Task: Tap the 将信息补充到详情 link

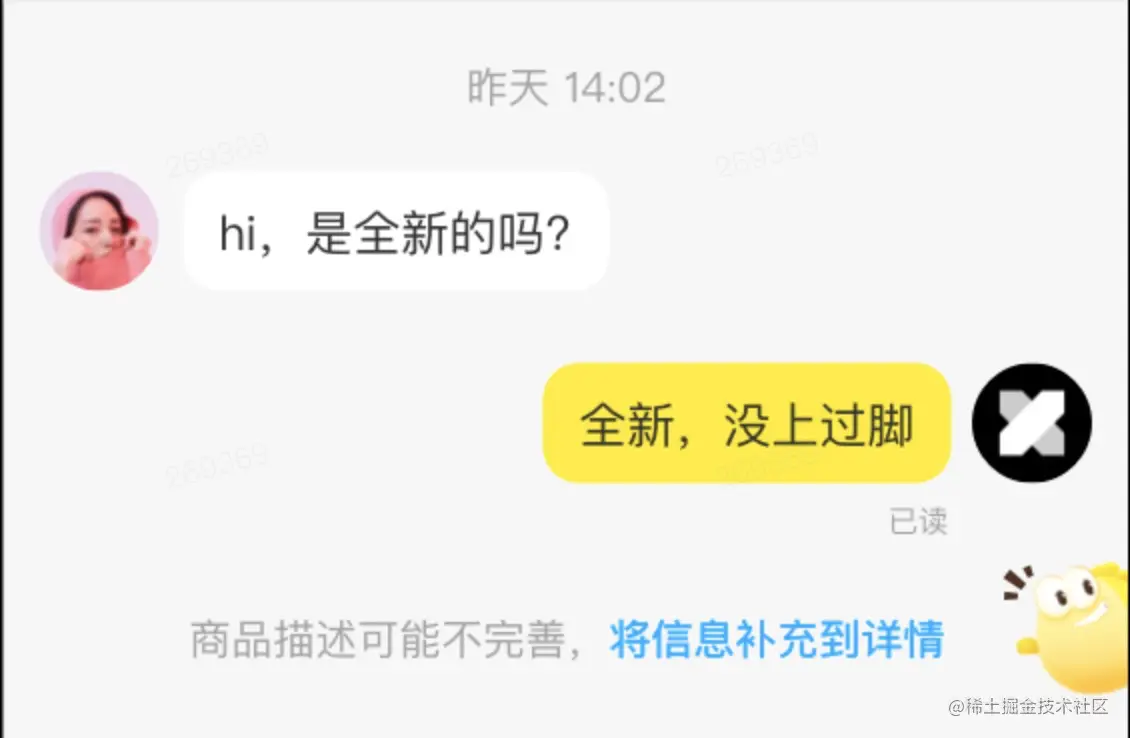Action: click(776, 640)
